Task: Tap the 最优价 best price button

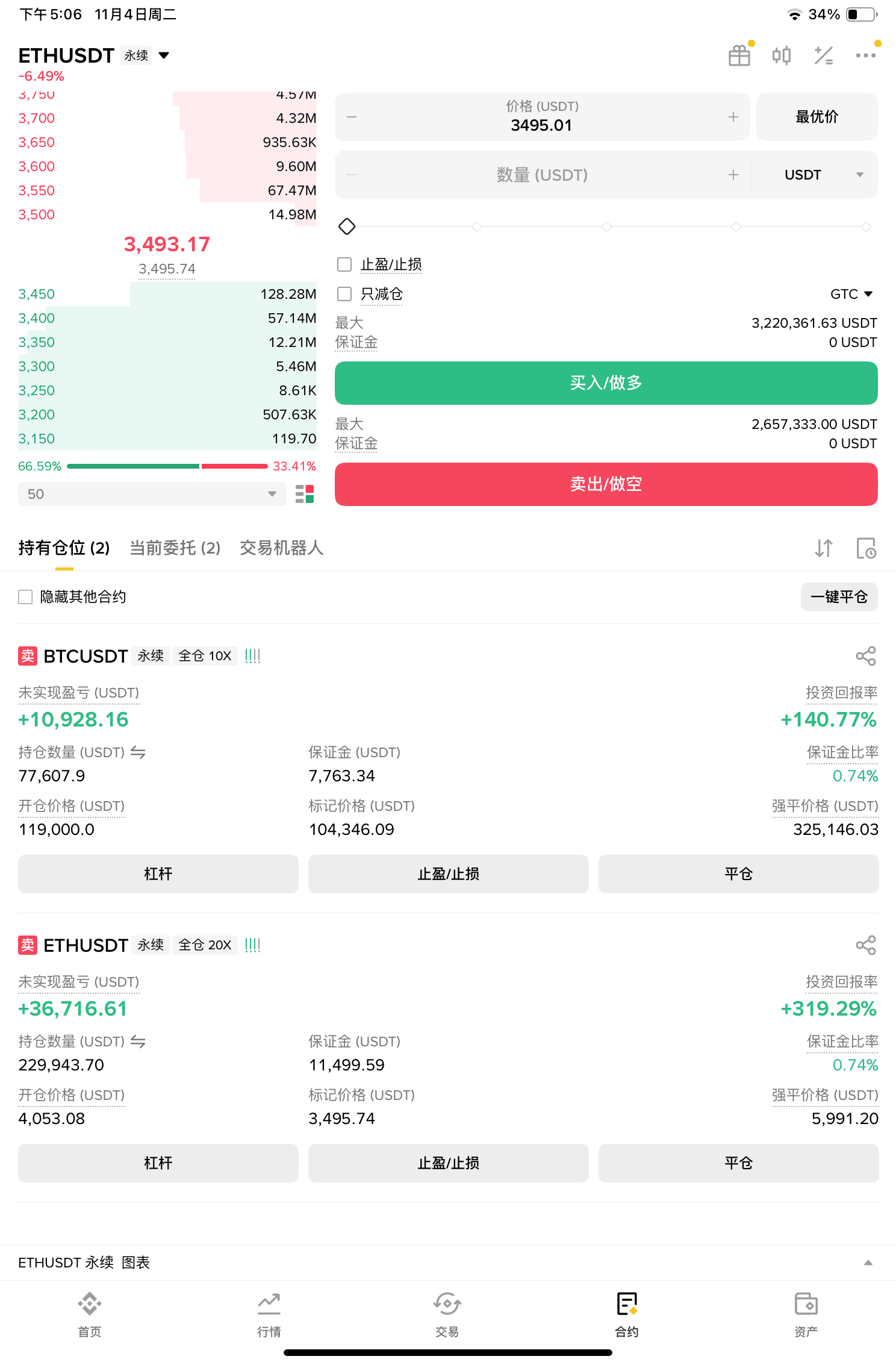Action: pos(817,117)
